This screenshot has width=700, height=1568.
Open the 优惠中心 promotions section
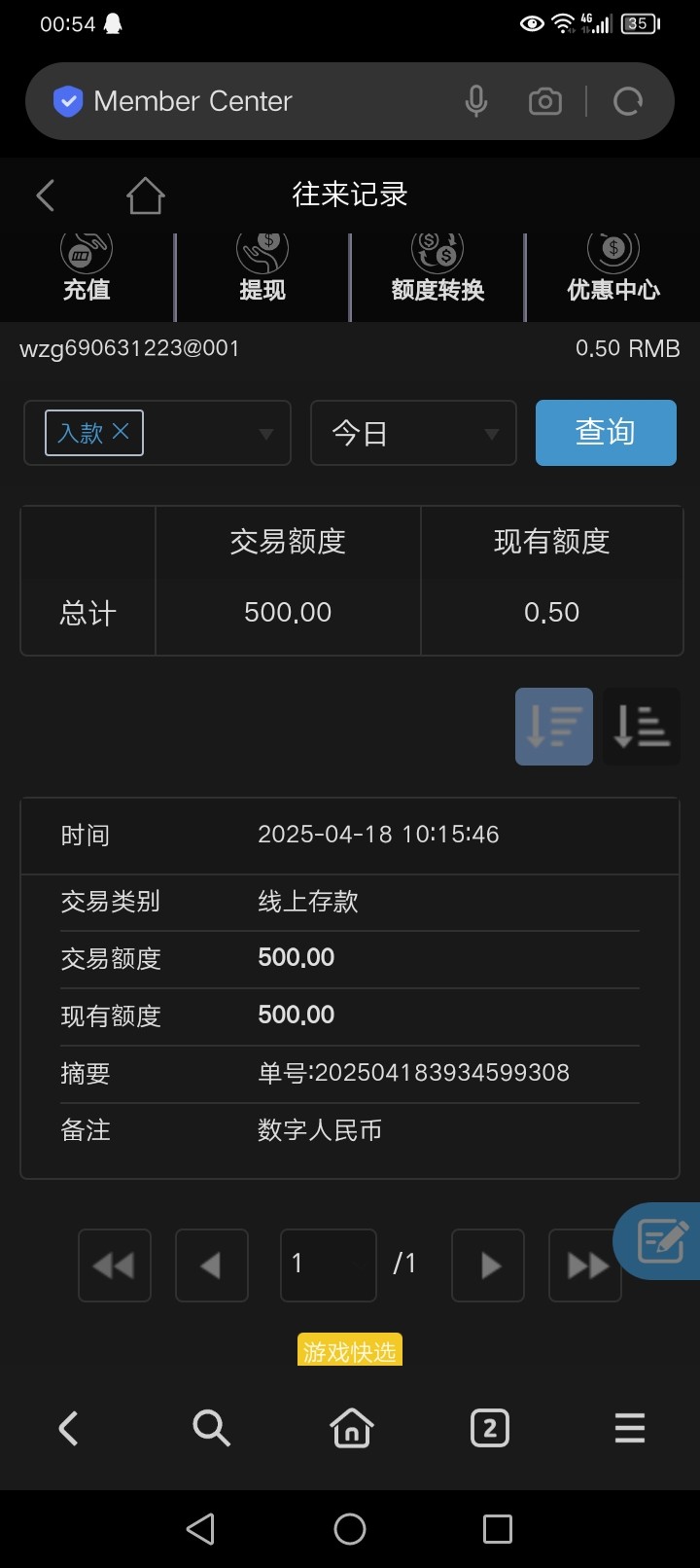pos(612,269)
